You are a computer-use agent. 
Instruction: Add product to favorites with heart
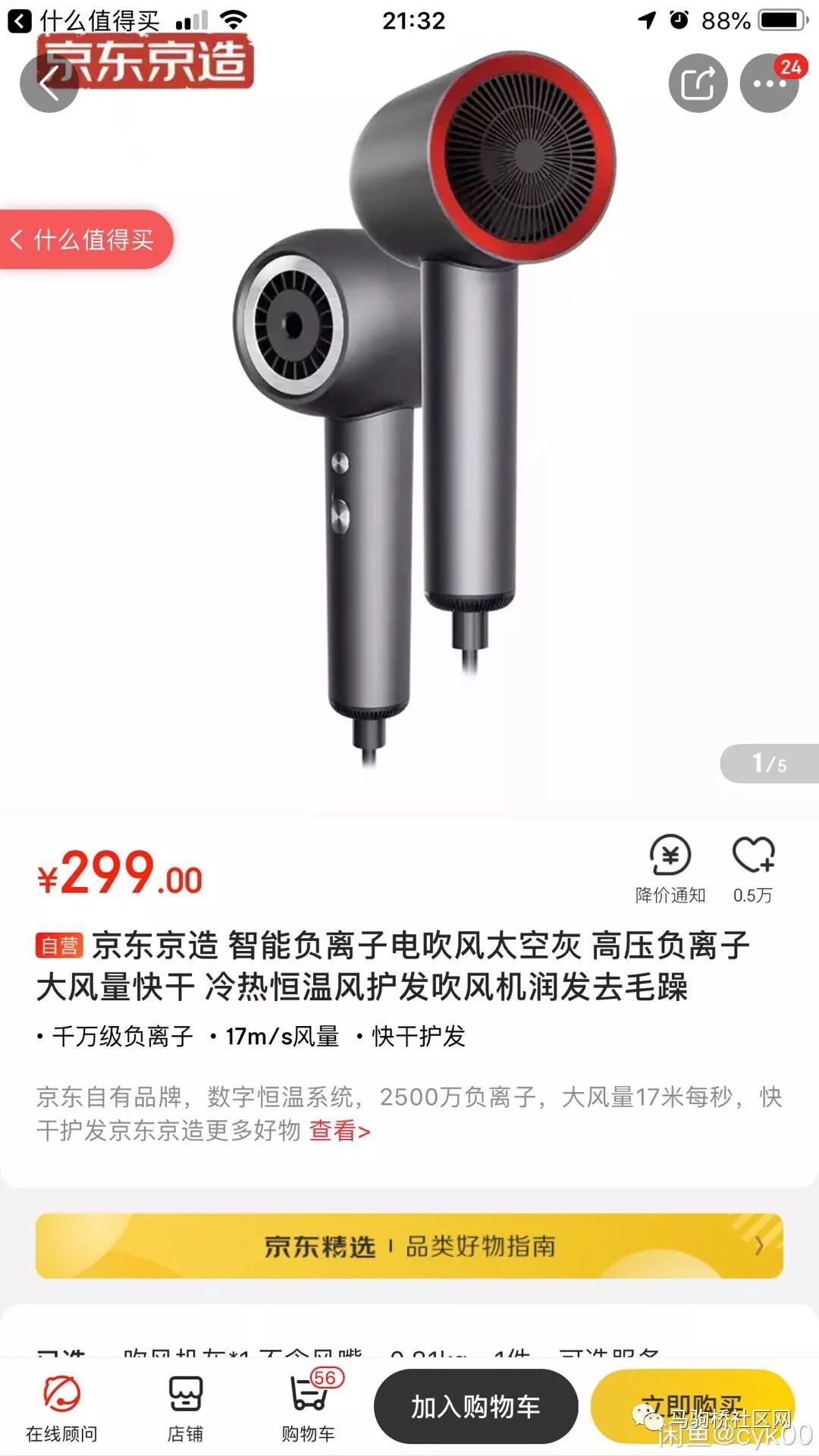coord(753,869)
